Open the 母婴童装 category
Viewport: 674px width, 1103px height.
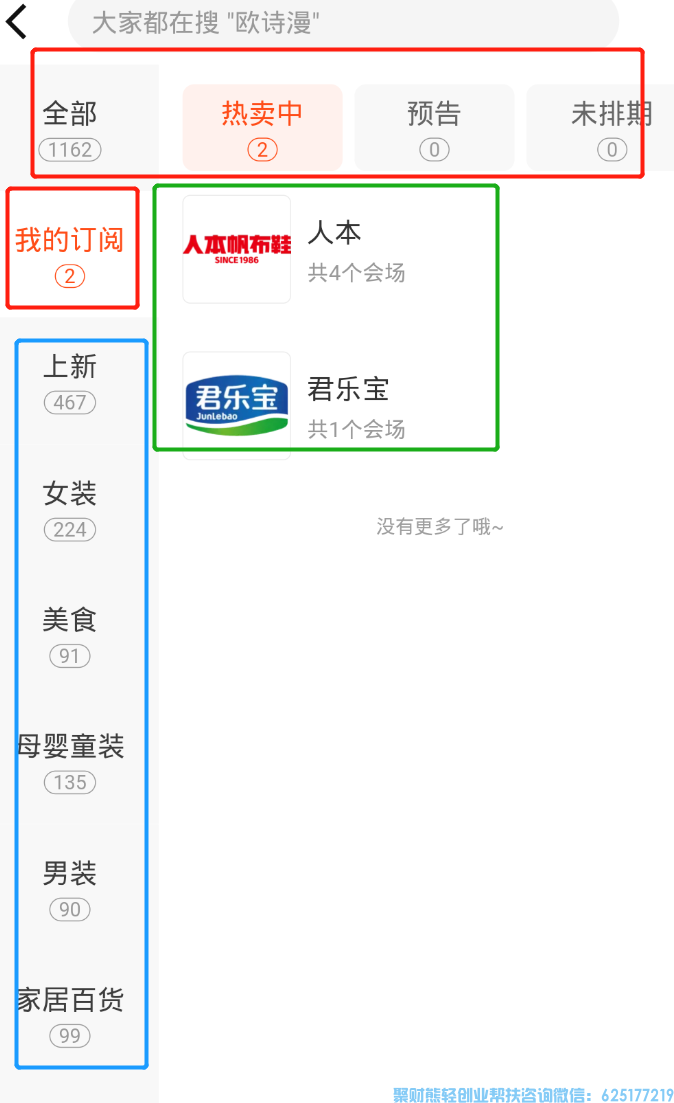coord(70,761)
